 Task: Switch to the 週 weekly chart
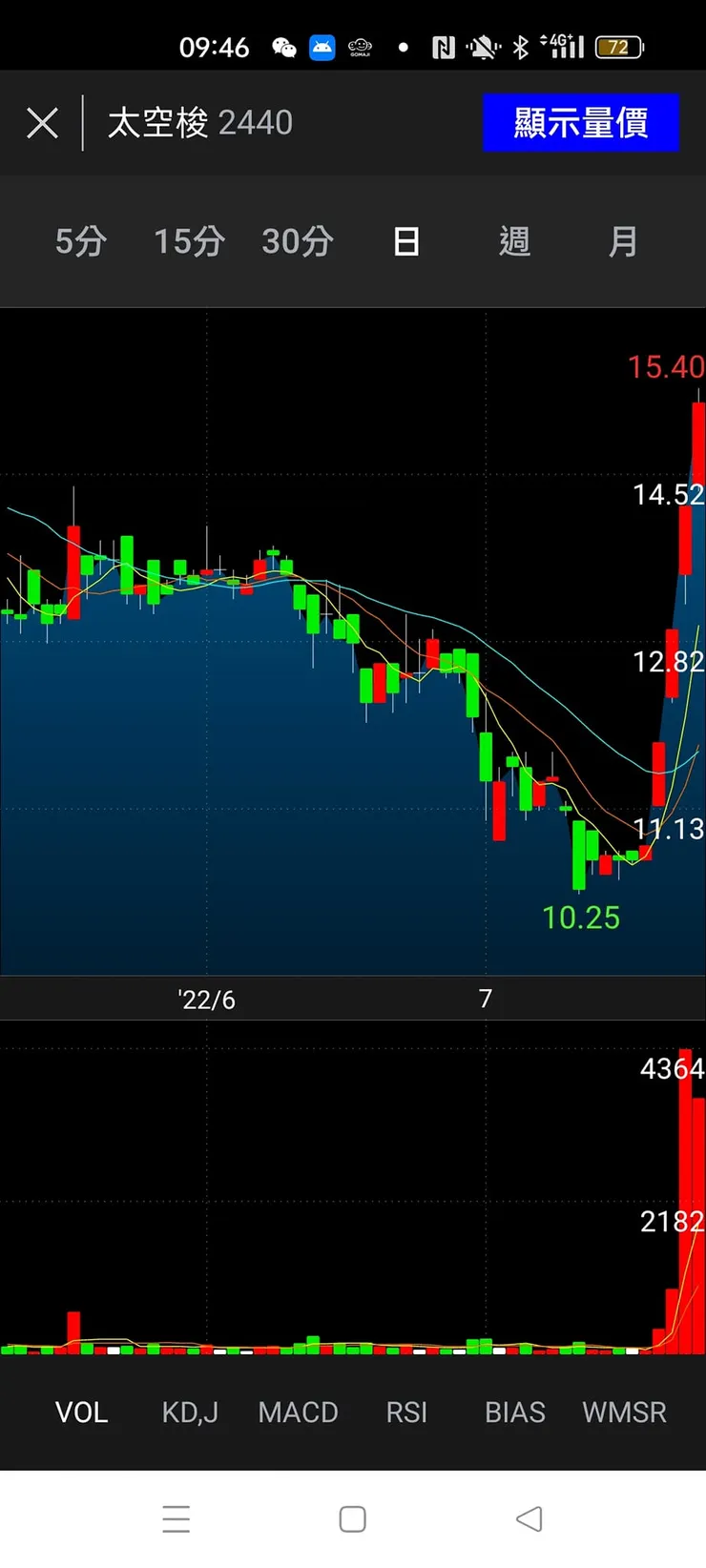click(x=514, y=241)
